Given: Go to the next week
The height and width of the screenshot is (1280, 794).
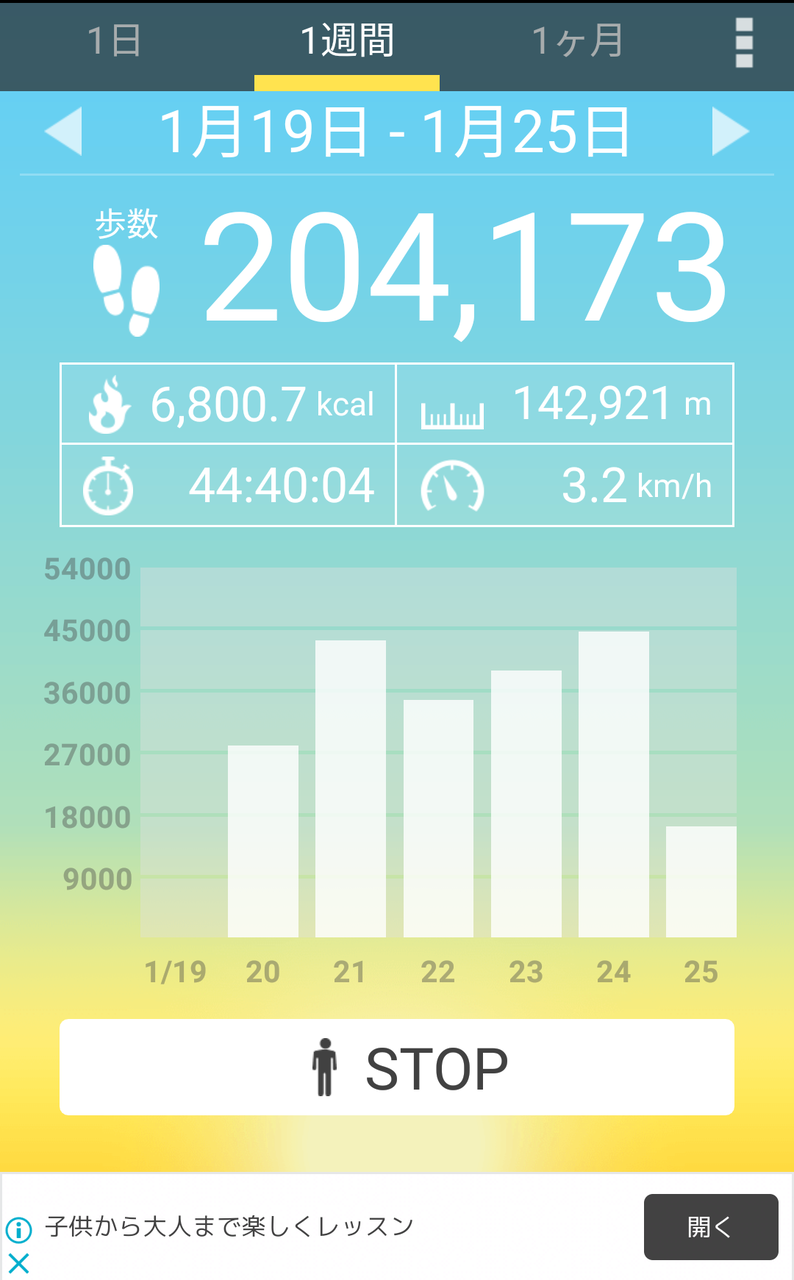Looking at the screenshot, I should pos(730,132).
